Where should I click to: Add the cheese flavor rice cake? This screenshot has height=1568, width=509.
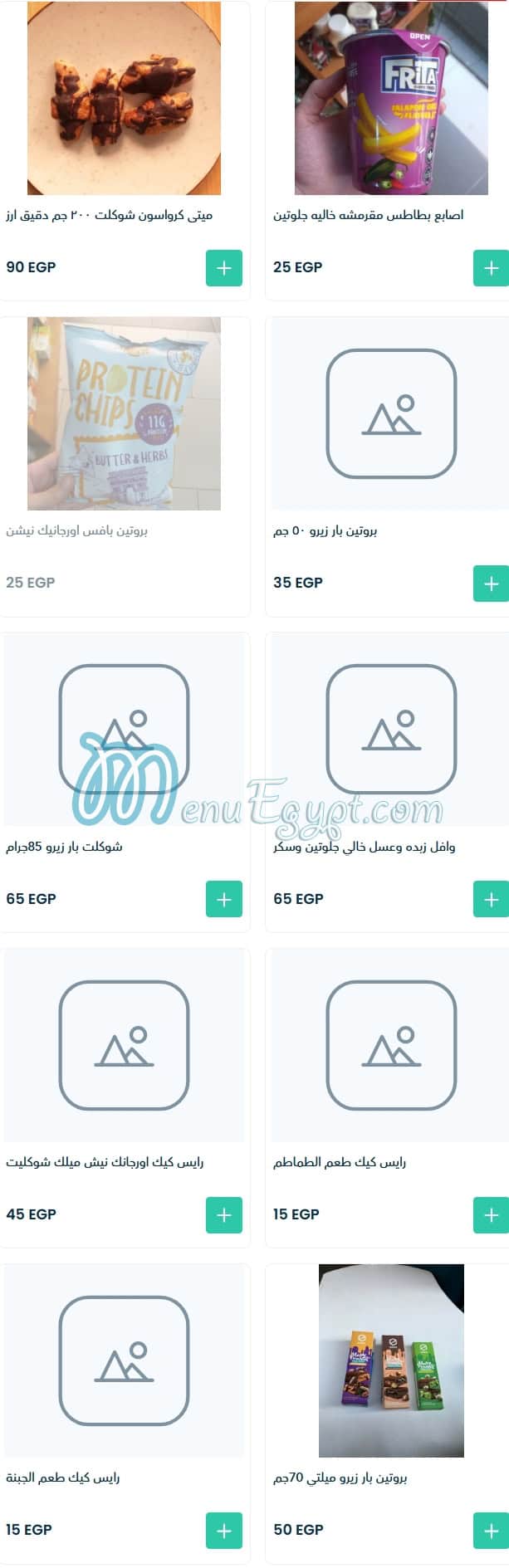point(224,1530)
